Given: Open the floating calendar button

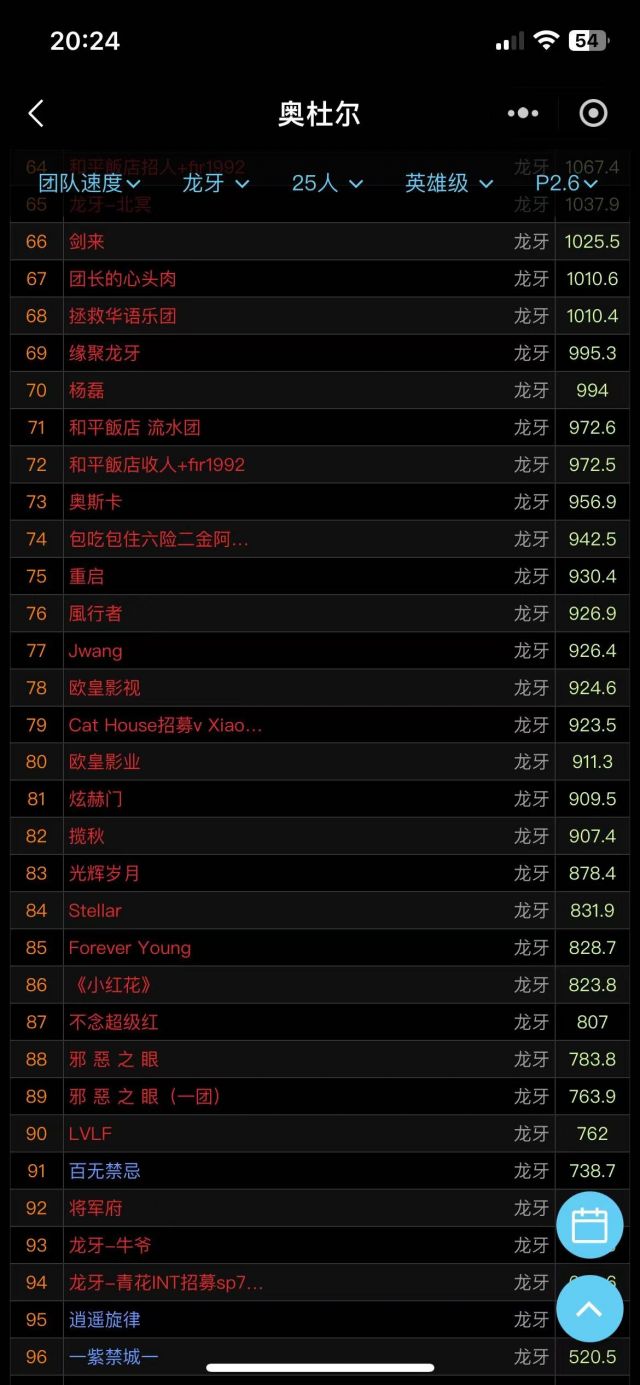Looking at the screenshot, I should [589, 1225].
